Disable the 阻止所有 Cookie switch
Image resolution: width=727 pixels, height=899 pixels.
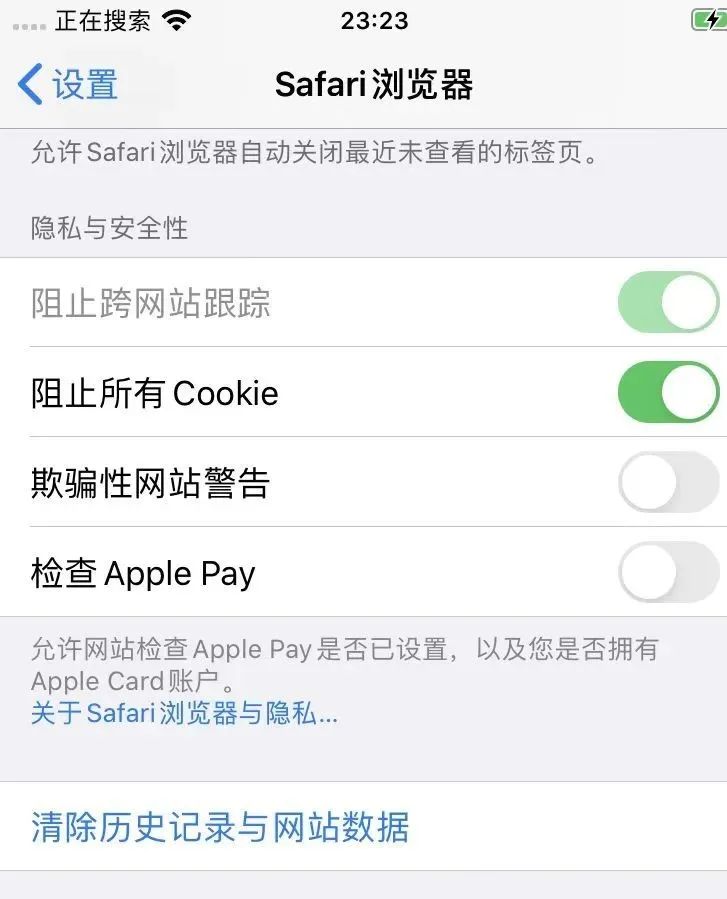point(666,393)
